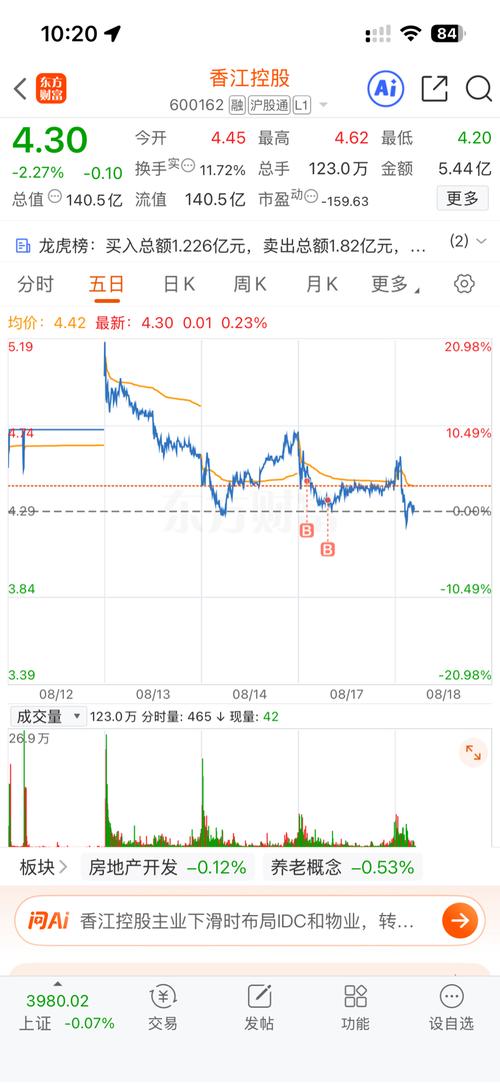
Task: Tap the 更多 button beside 金额
Action: (x=462, y=199)
